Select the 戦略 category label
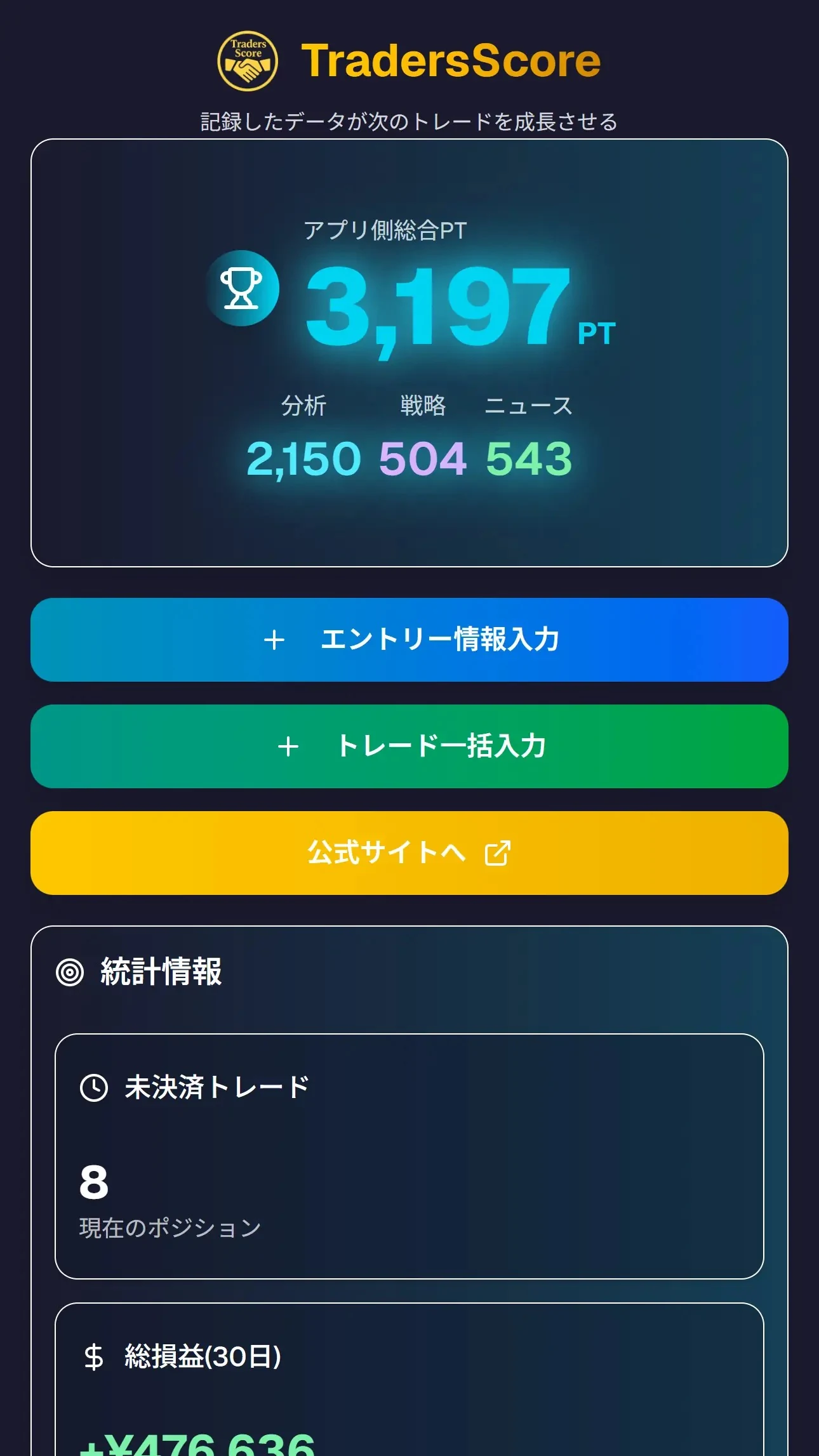 click(x=424, y=404)
